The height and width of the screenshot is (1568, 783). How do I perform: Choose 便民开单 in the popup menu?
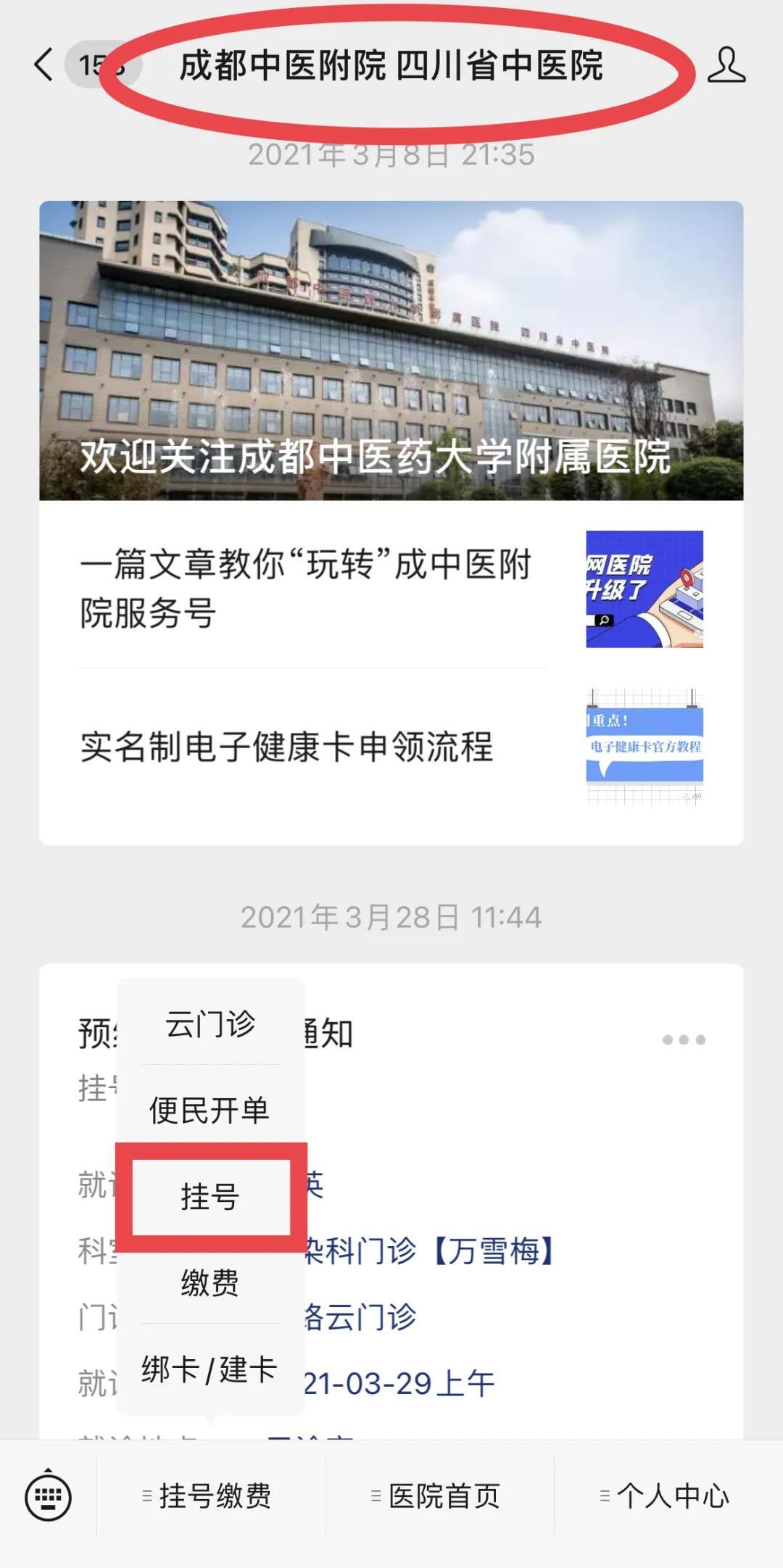(210, 1110)
